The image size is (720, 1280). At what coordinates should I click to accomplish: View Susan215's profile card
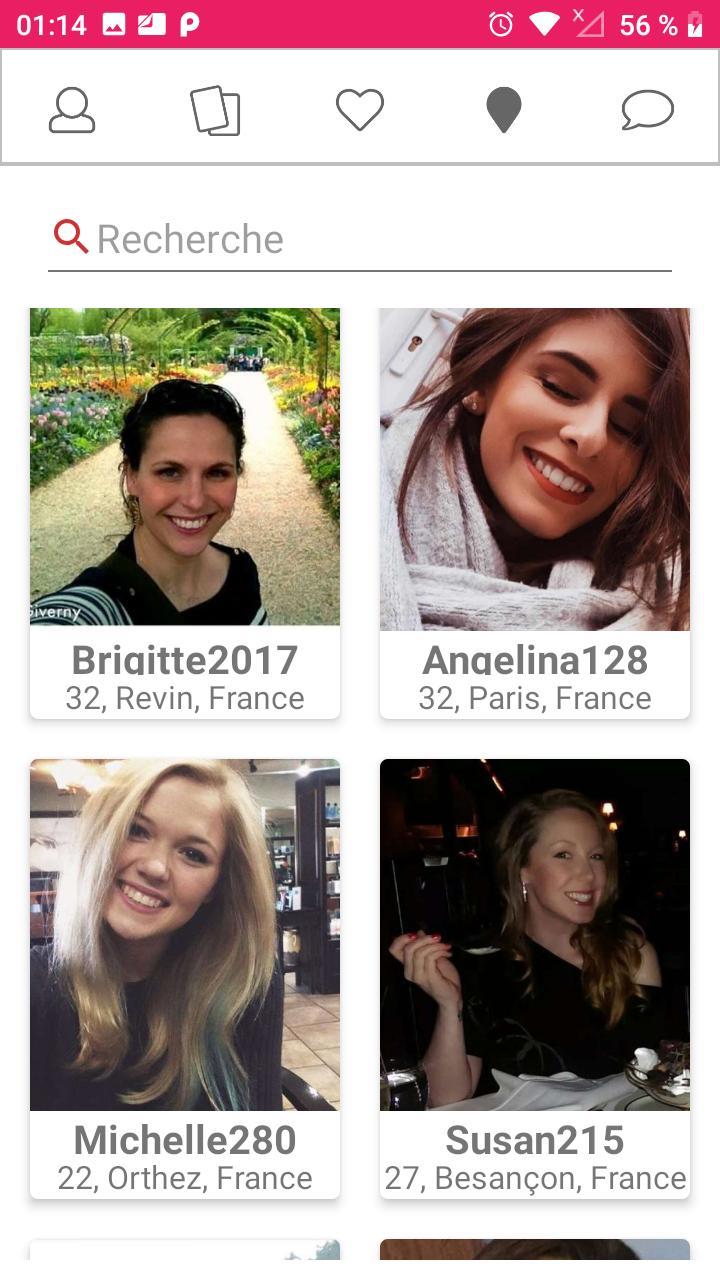(535, 977)
